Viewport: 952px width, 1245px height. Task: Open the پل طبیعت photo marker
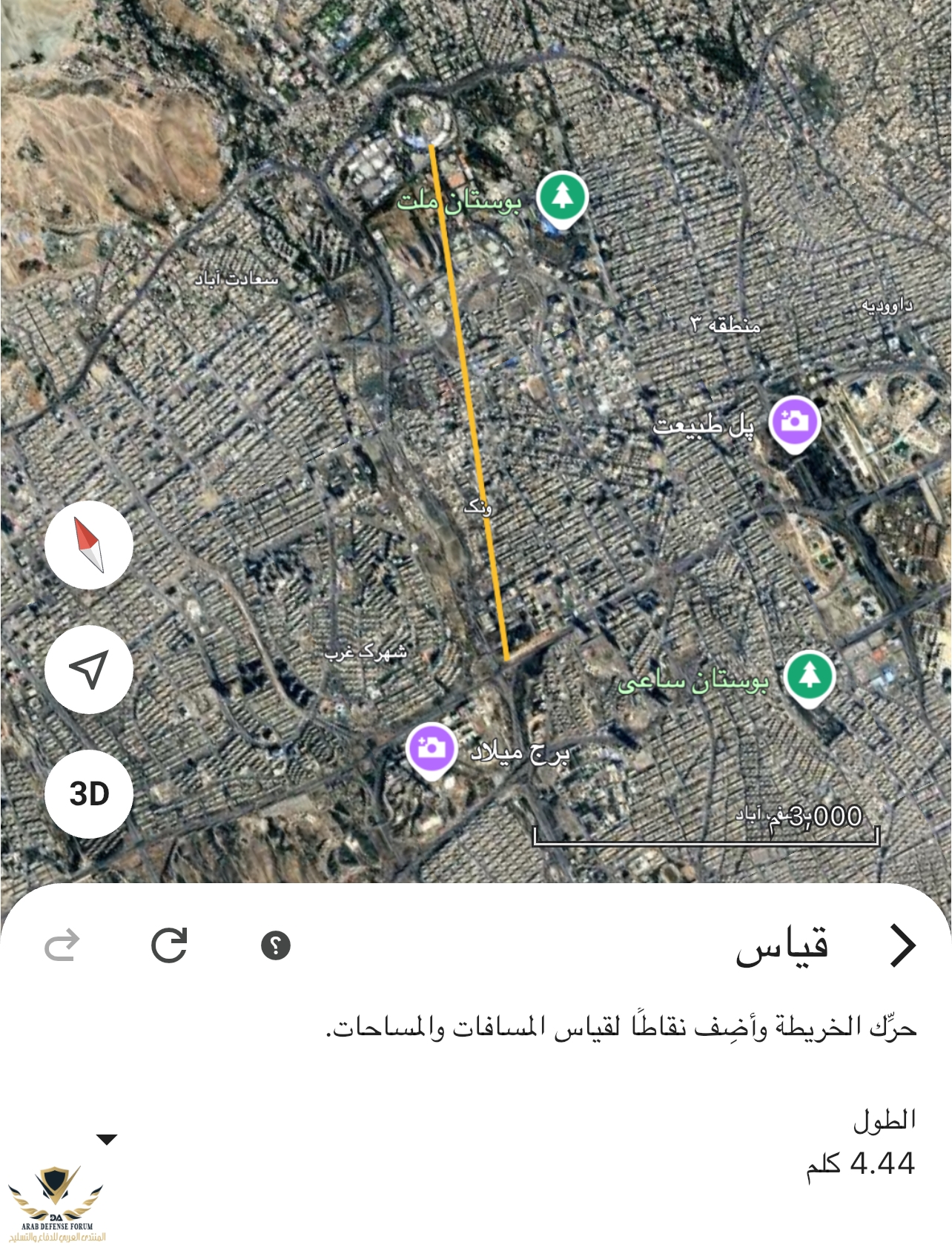[795, 423]
